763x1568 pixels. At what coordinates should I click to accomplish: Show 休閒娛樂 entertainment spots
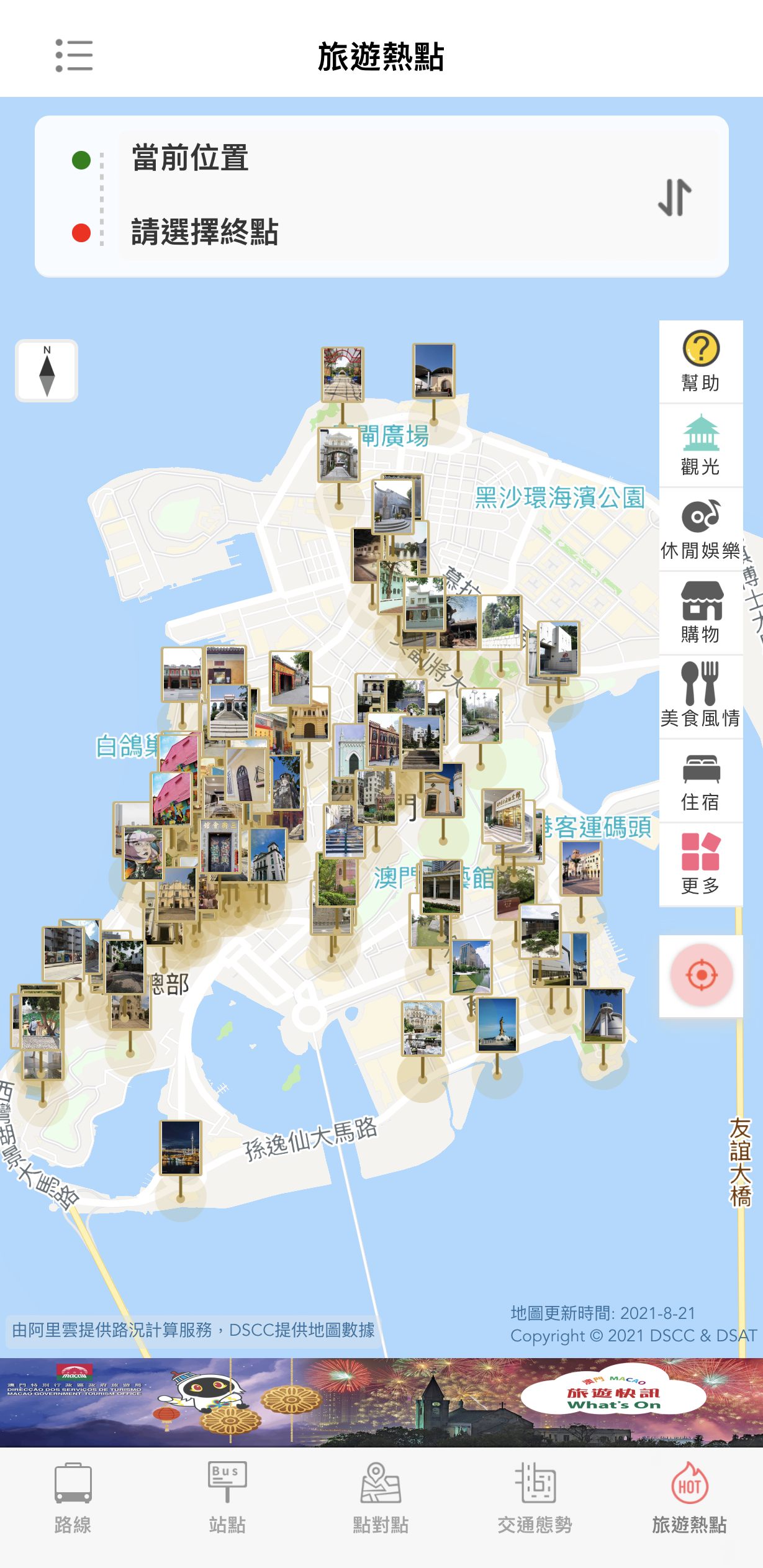click(x=700, y=529)
